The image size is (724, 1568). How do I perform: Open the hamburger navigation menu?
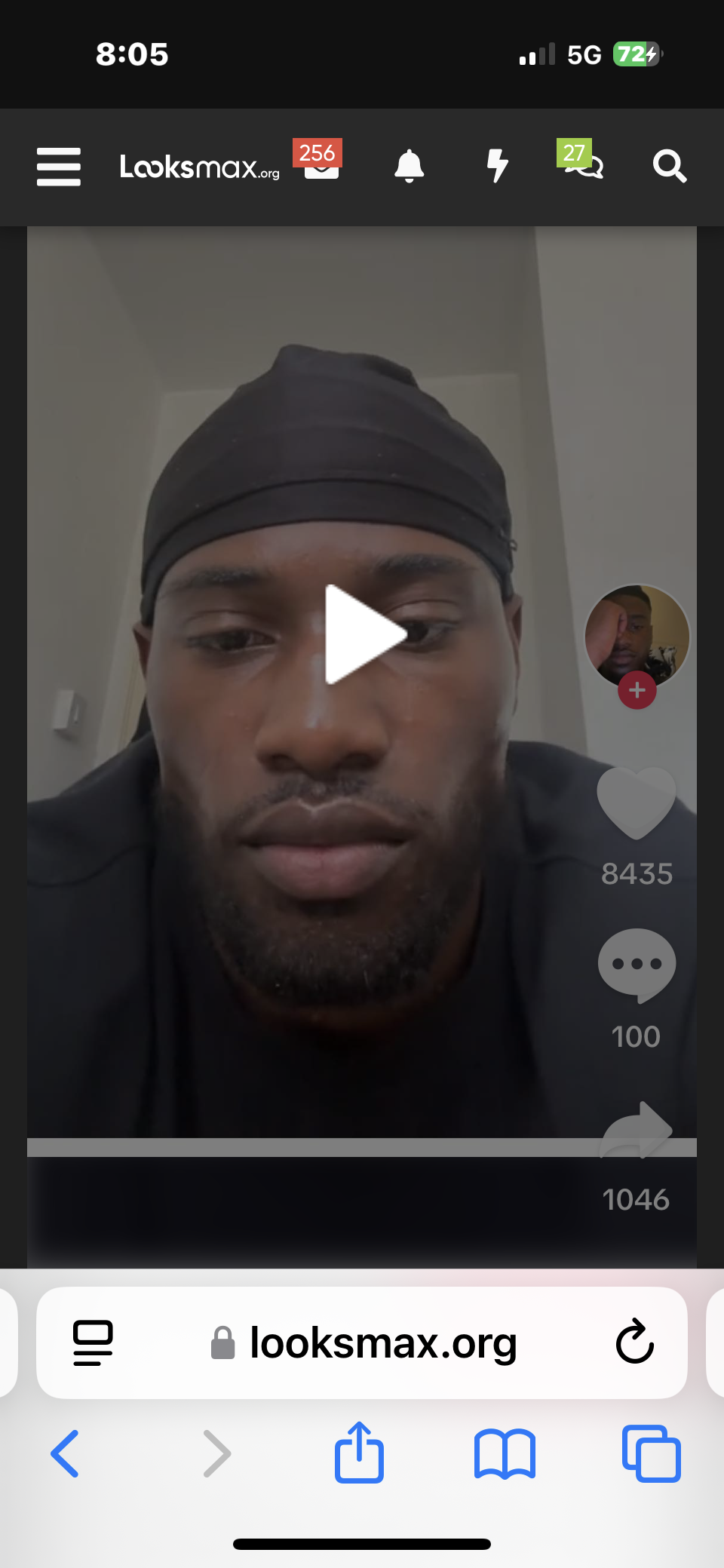point(59,167)
